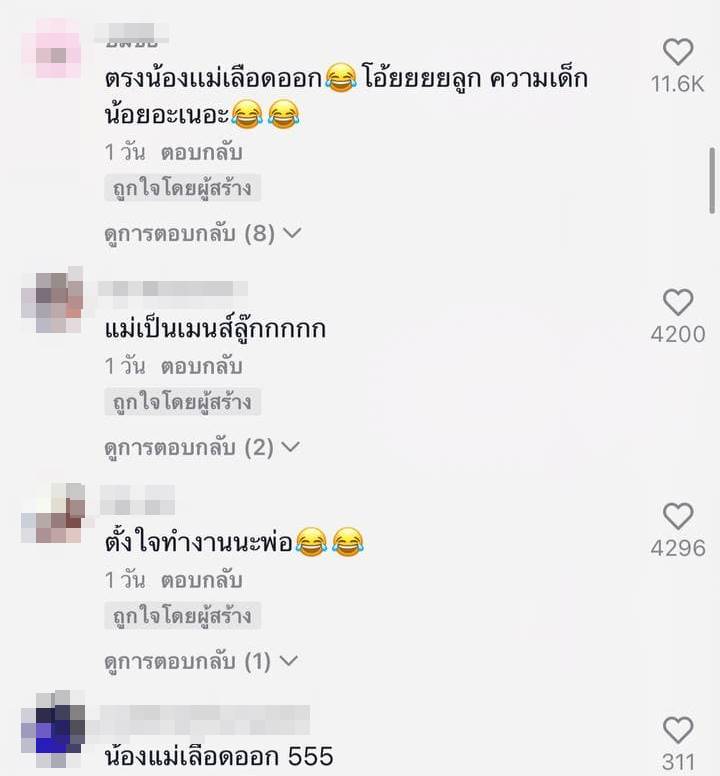720x776 pixels.
Task: Like the comment with 11.6K likes
Action: [678, 52]
